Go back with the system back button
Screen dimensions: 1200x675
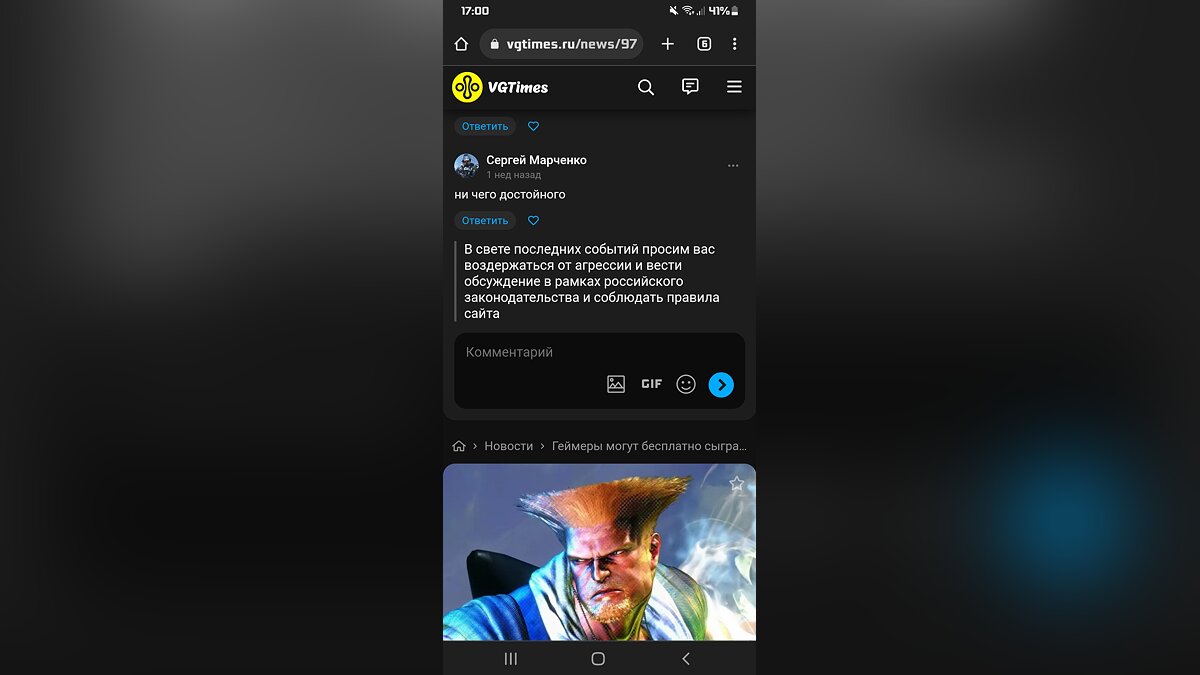pos(686,658)
